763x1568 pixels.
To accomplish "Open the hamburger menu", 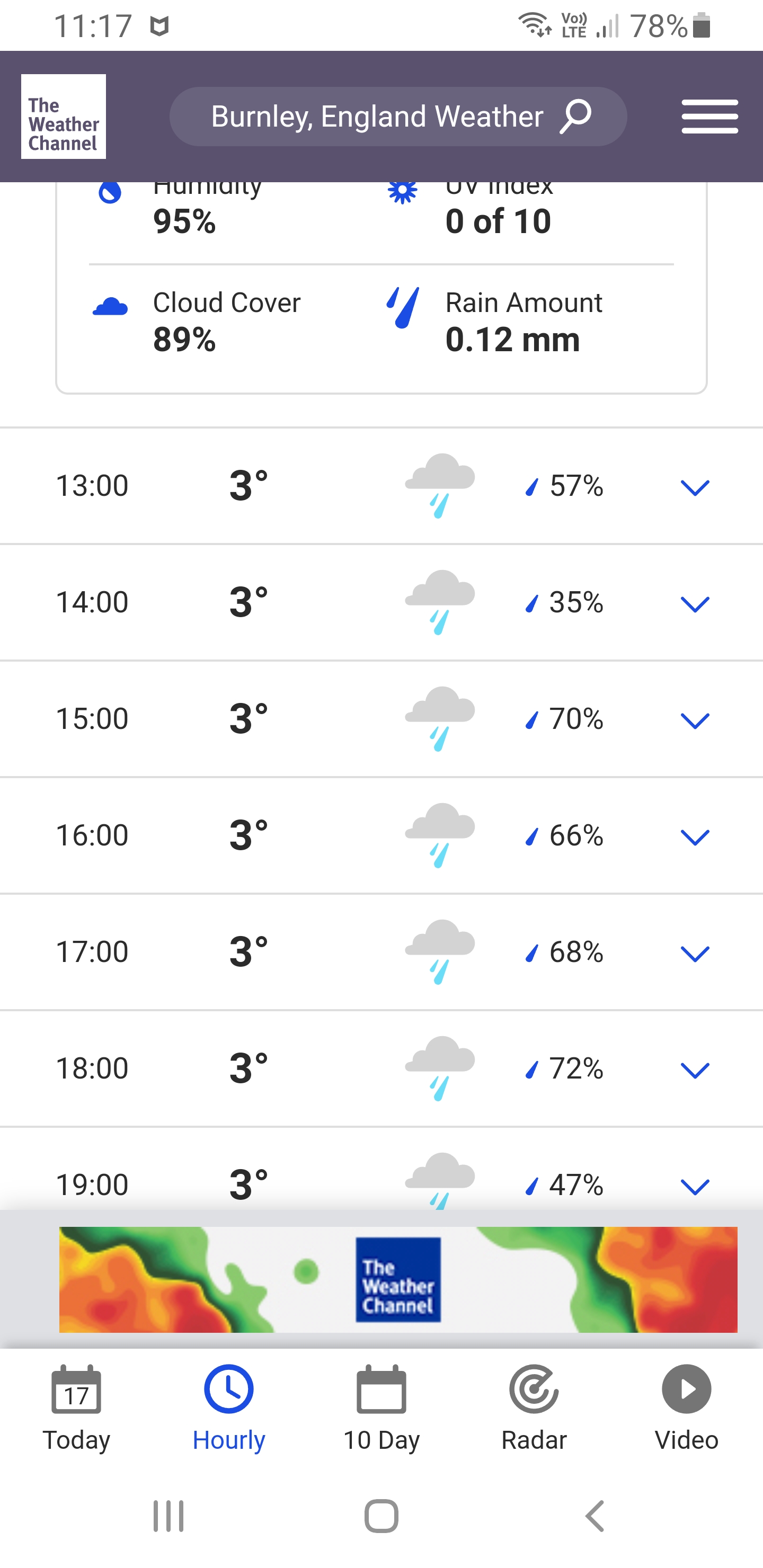I will pos(709,116).
